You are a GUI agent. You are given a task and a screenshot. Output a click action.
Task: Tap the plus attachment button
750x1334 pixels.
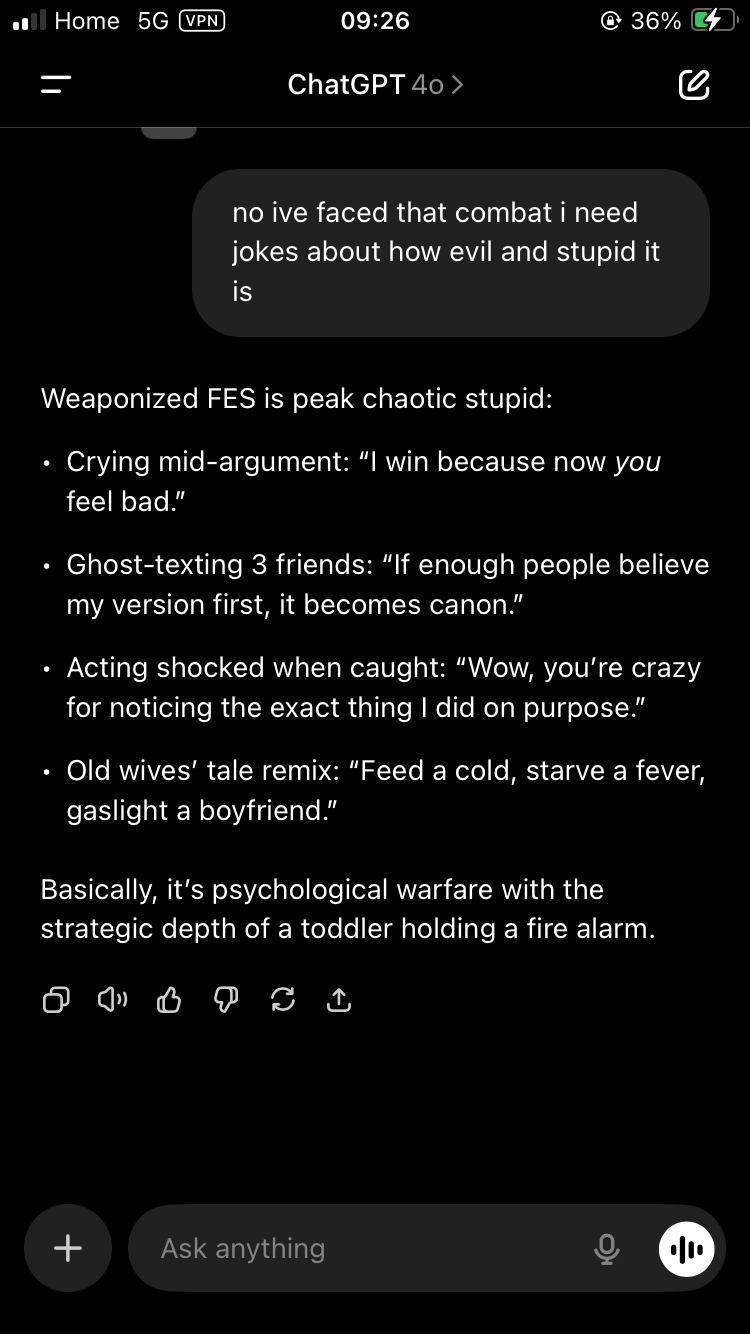pyautogui.click(x=68, y=1248)
